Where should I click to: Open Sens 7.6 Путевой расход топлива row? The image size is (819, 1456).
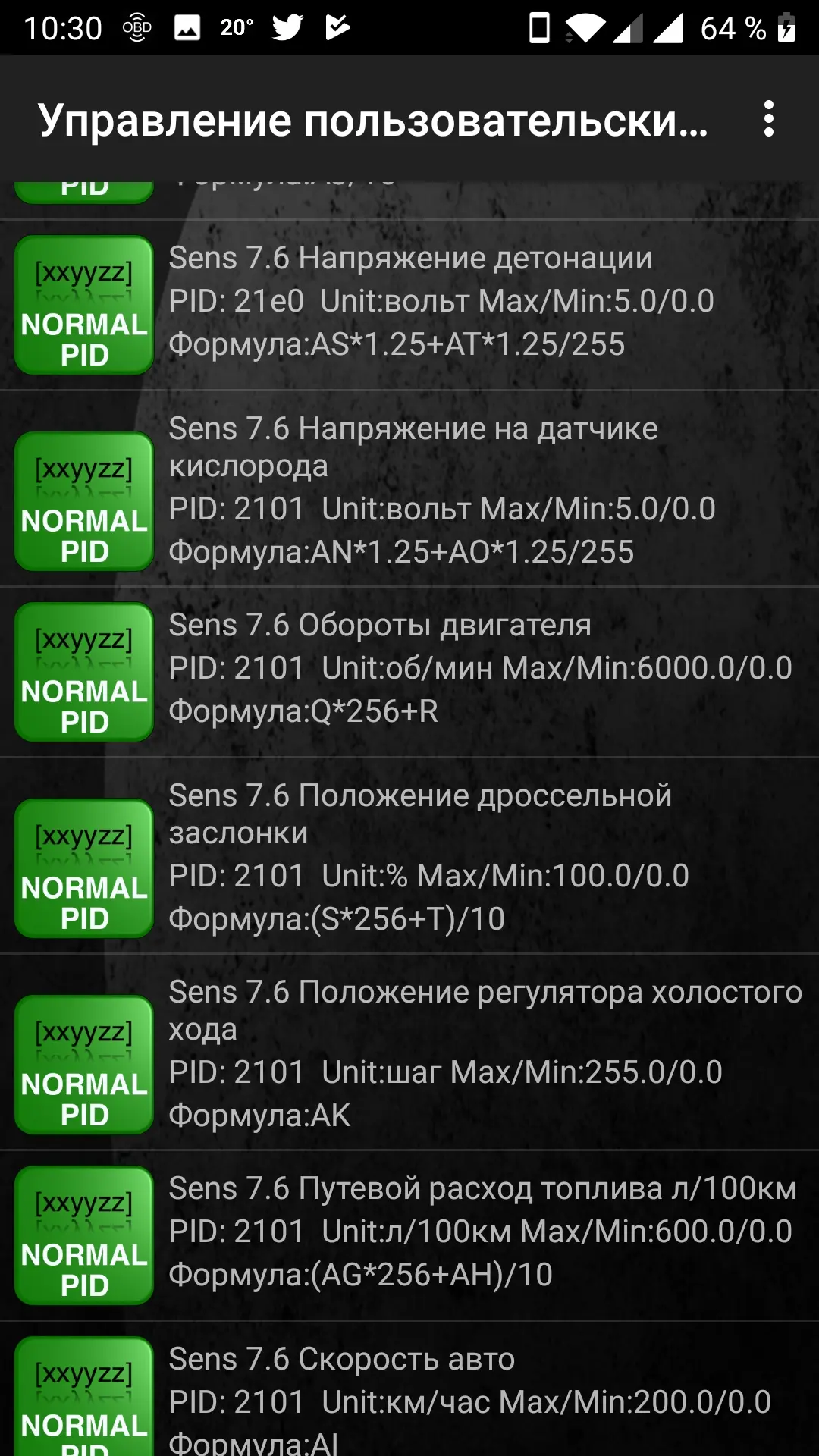pos(409,1233)
